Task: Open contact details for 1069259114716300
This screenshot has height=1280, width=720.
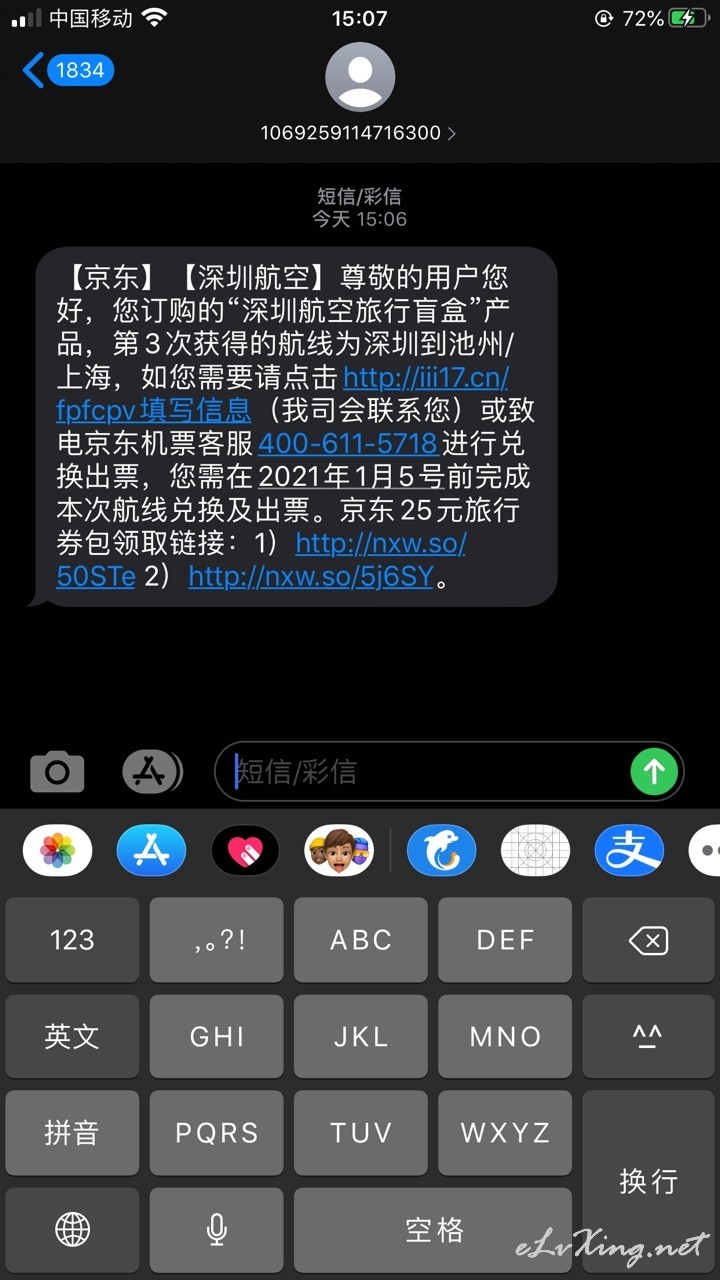Action: (359, 132)
